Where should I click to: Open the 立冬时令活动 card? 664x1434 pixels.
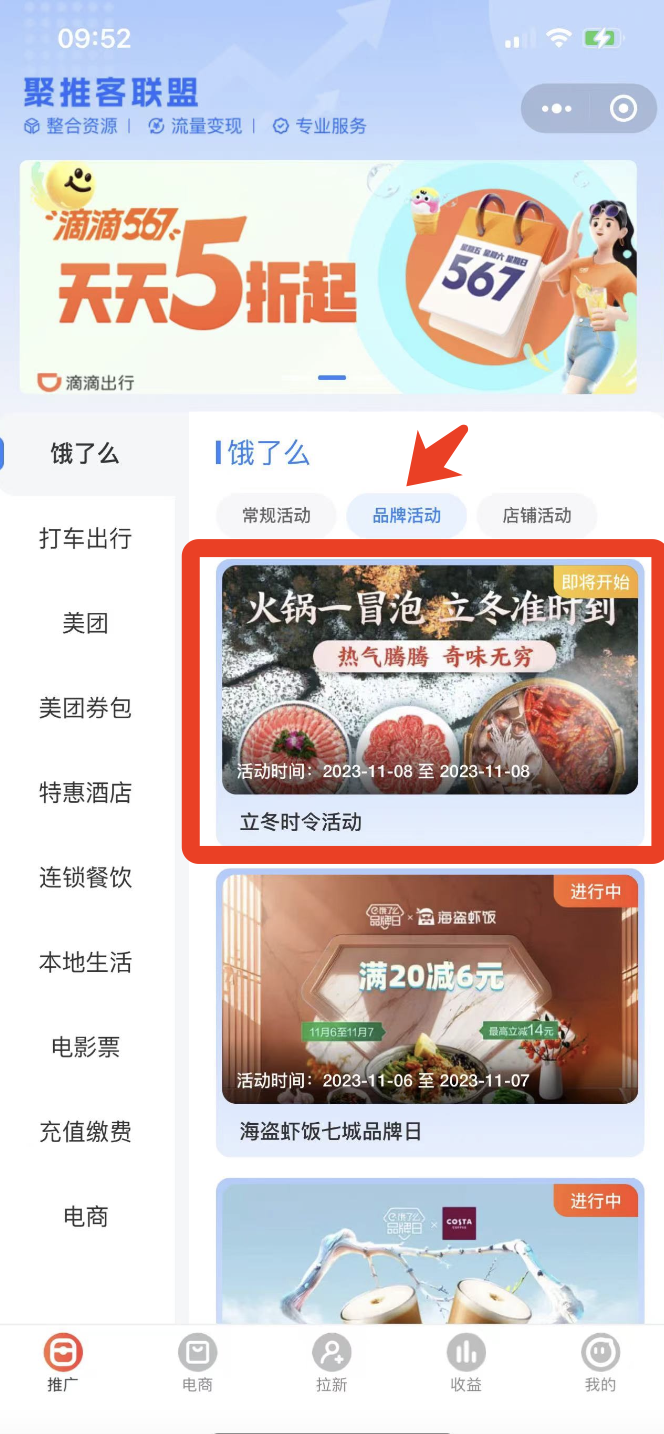429,700
